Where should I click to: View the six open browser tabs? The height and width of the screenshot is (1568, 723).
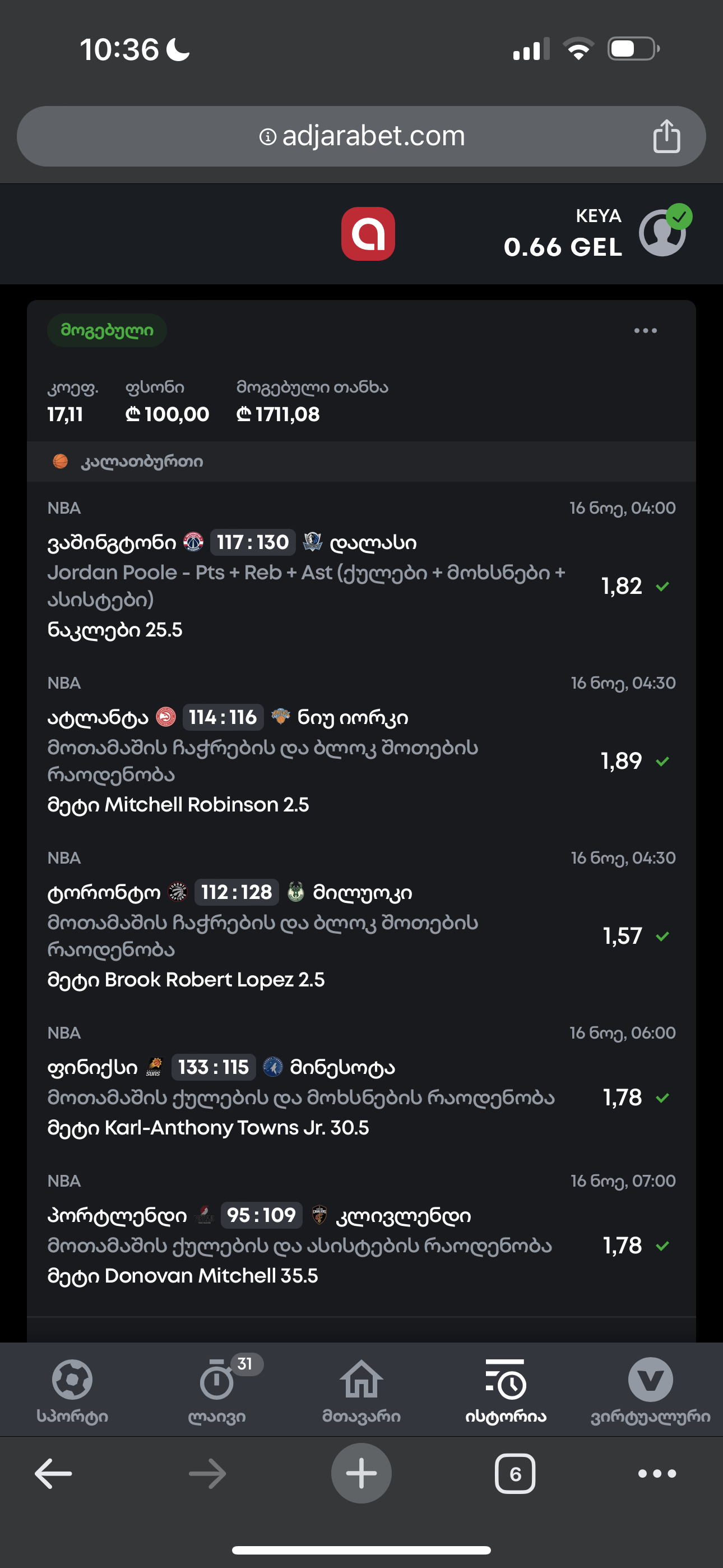pyautogui.click(x=515, y=1474)
